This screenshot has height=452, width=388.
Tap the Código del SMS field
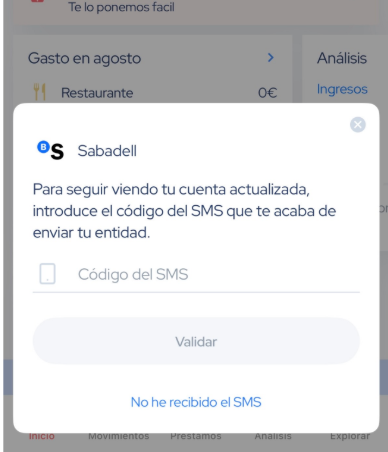tap(196, 274)
